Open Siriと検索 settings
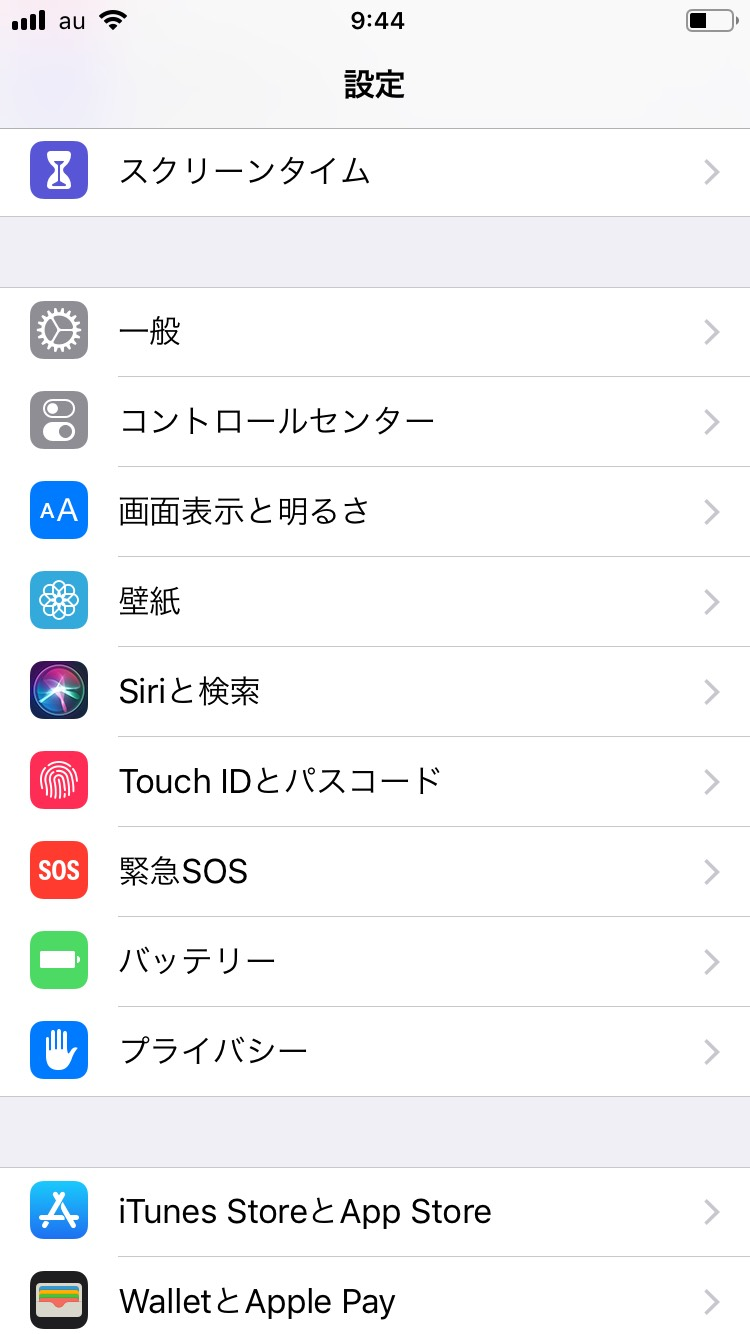Image resolution: width=750 pixels, height=1334 pixels. click(375, 692)
